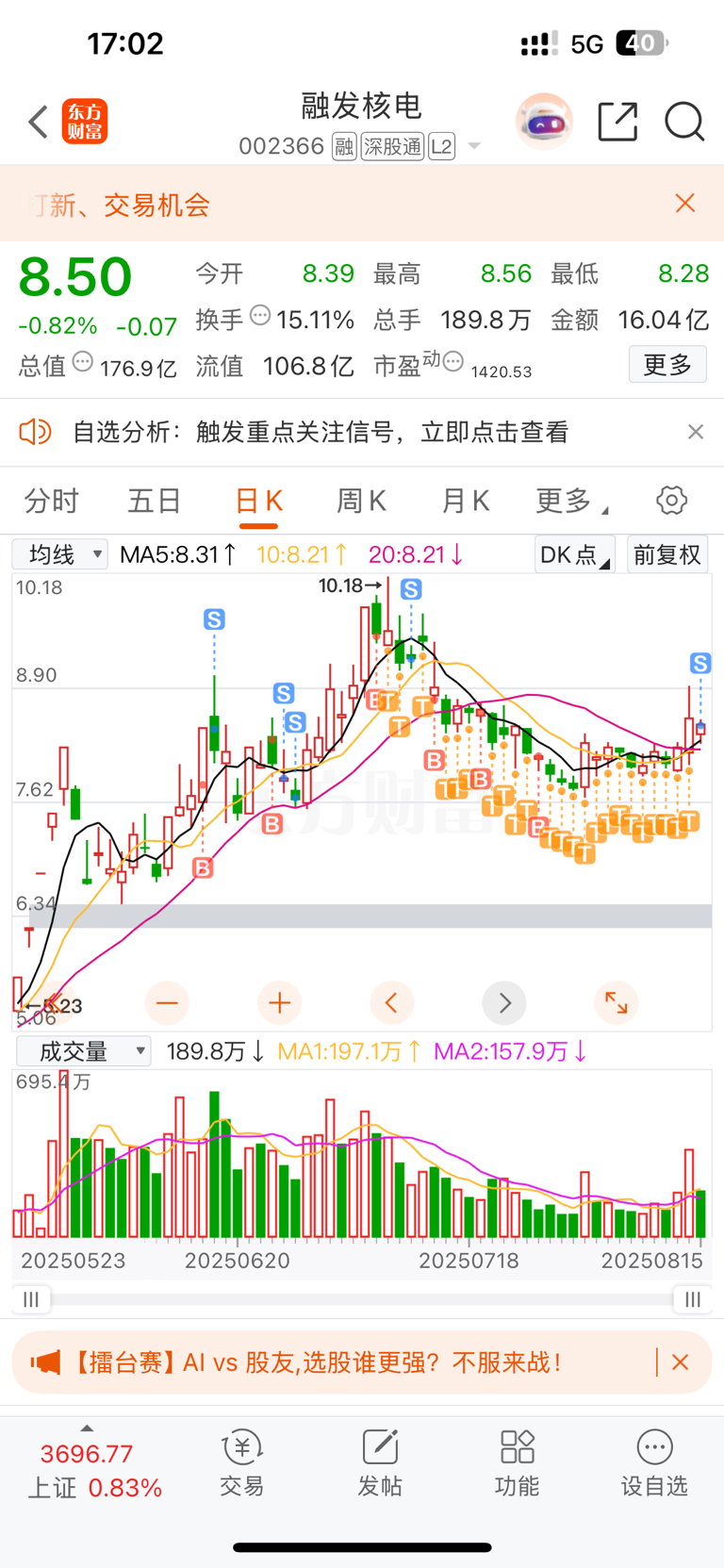Expand the 更多 chart period menu
The width and height of the screenshot is (724, 1568).
(569, 501)
